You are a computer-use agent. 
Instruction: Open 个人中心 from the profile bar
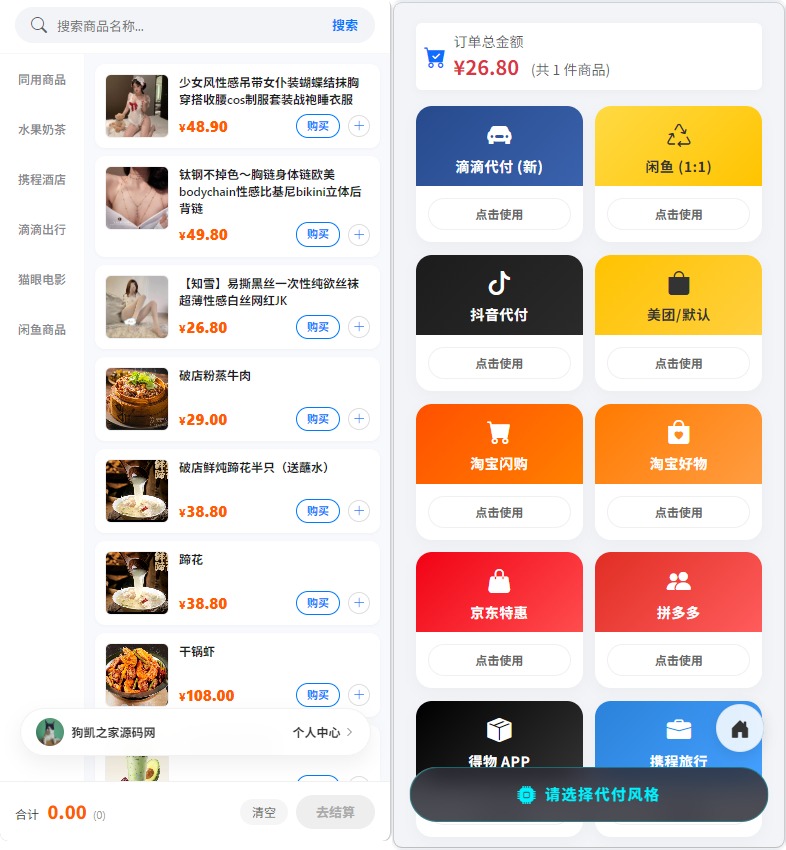tap(322, 733)
